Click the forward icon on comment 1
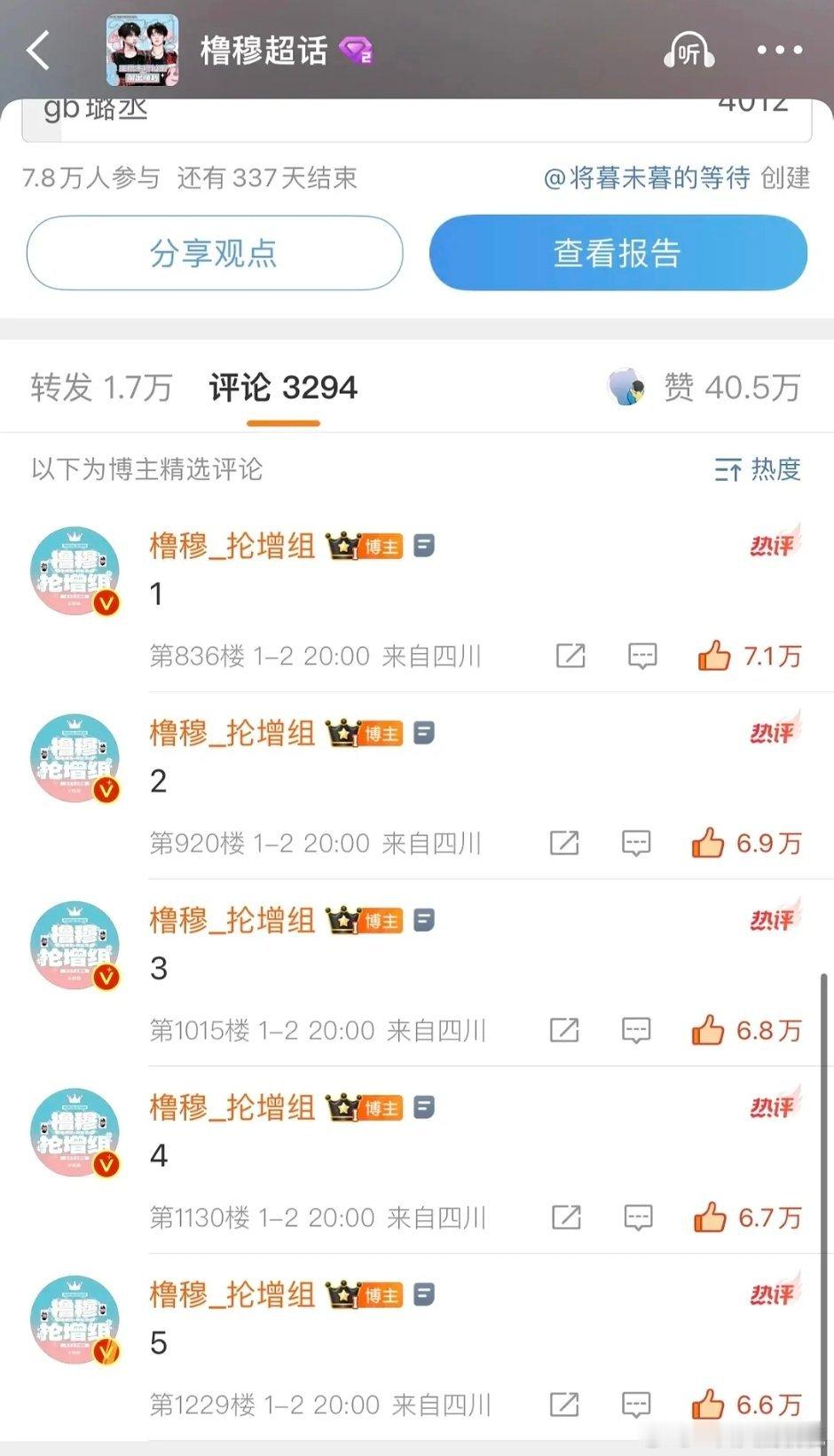Screen dimensions: 834x1456 570,657
